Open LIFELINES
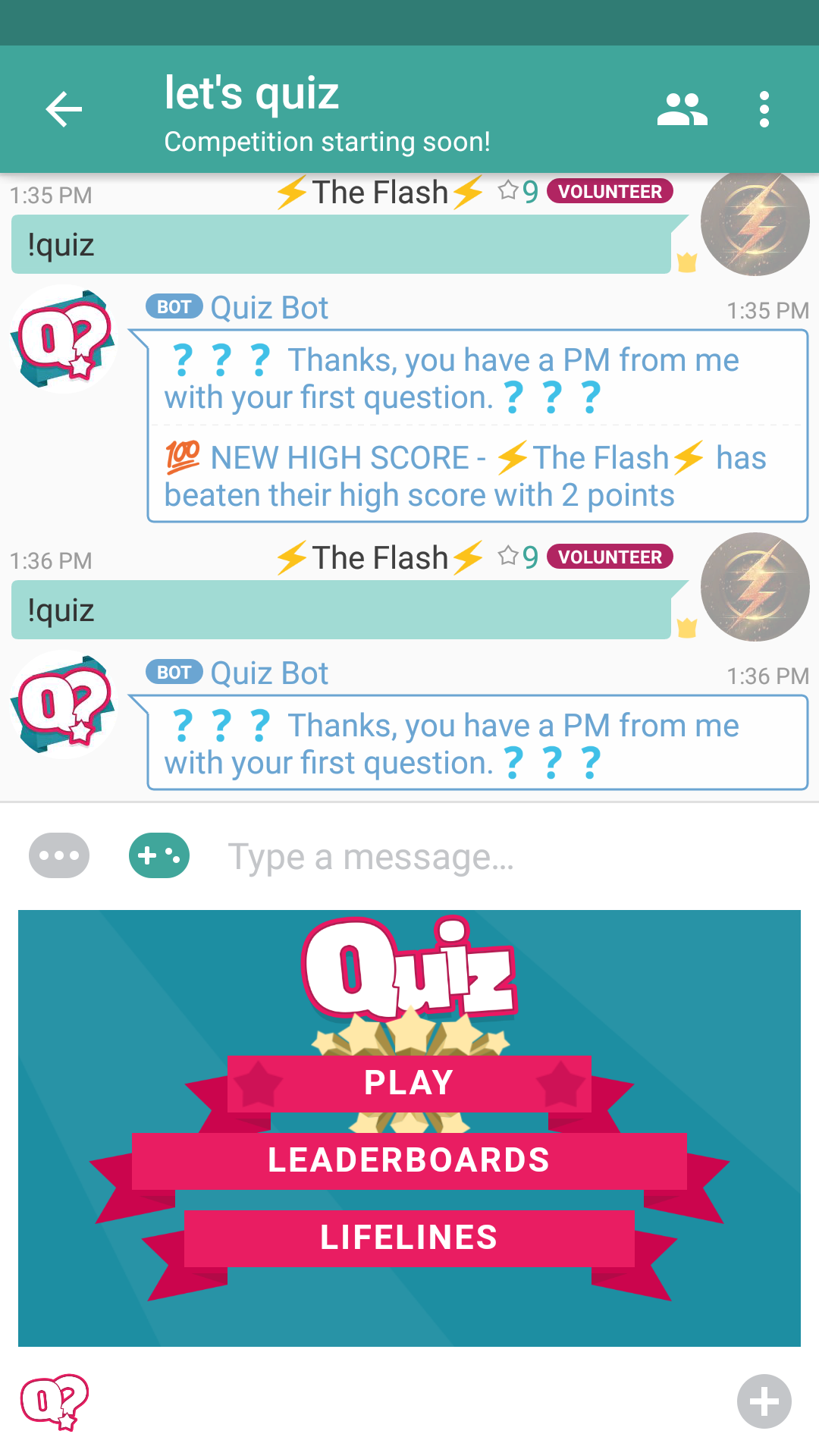The image size is (819, 1456). (409, 1238)
